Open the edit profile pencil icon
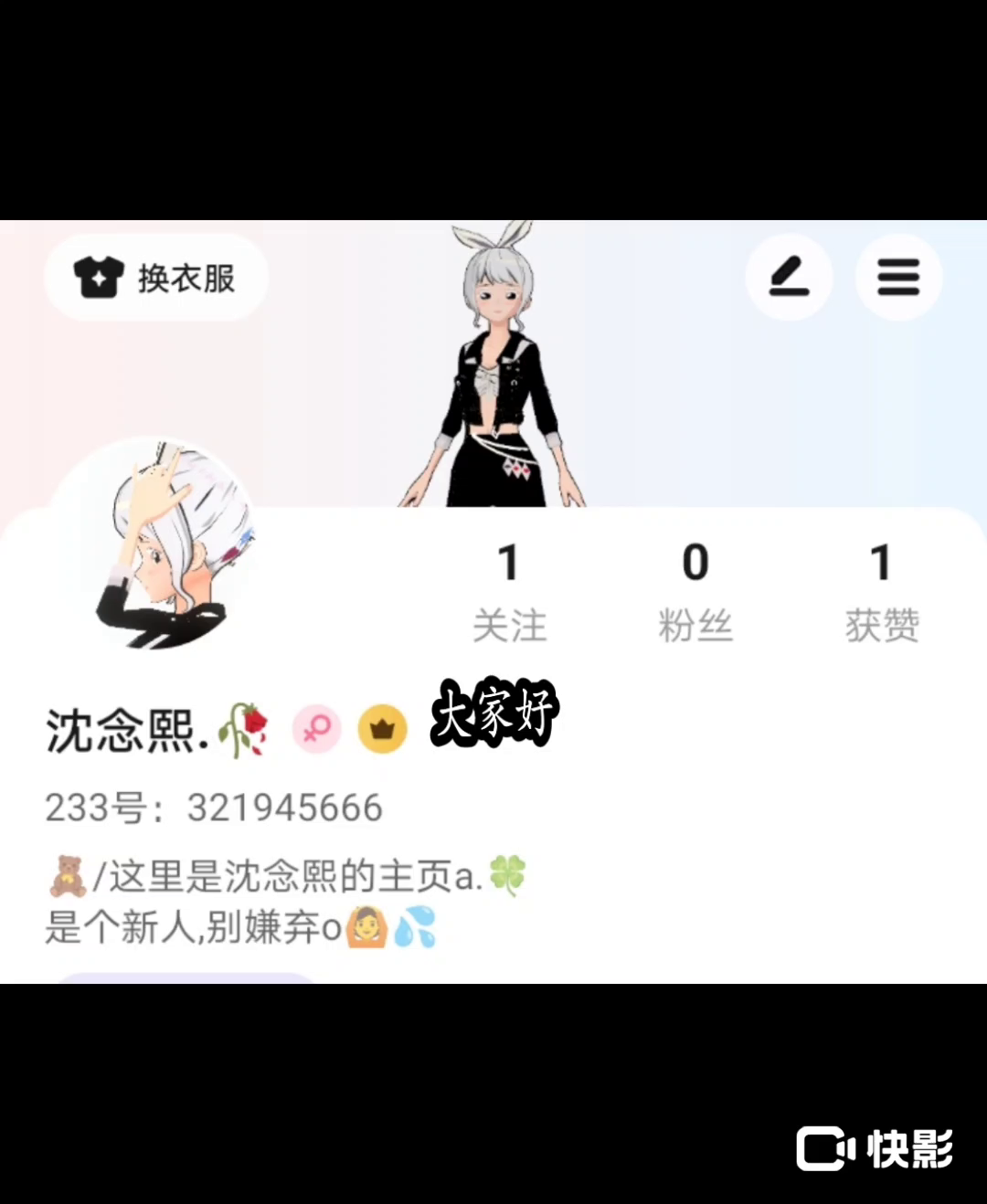The height and width of the screenshot is (1204, 987). point(789,277)
